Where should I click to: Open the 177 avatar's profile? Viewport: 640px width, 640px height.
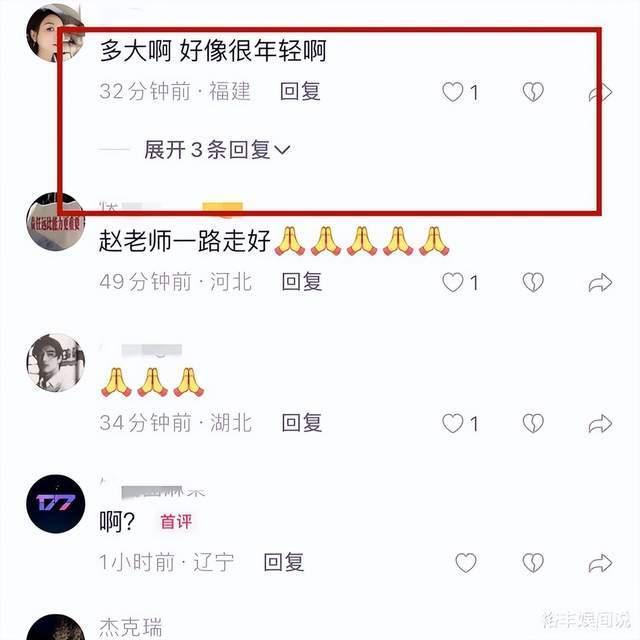click(x=55, y=504)
